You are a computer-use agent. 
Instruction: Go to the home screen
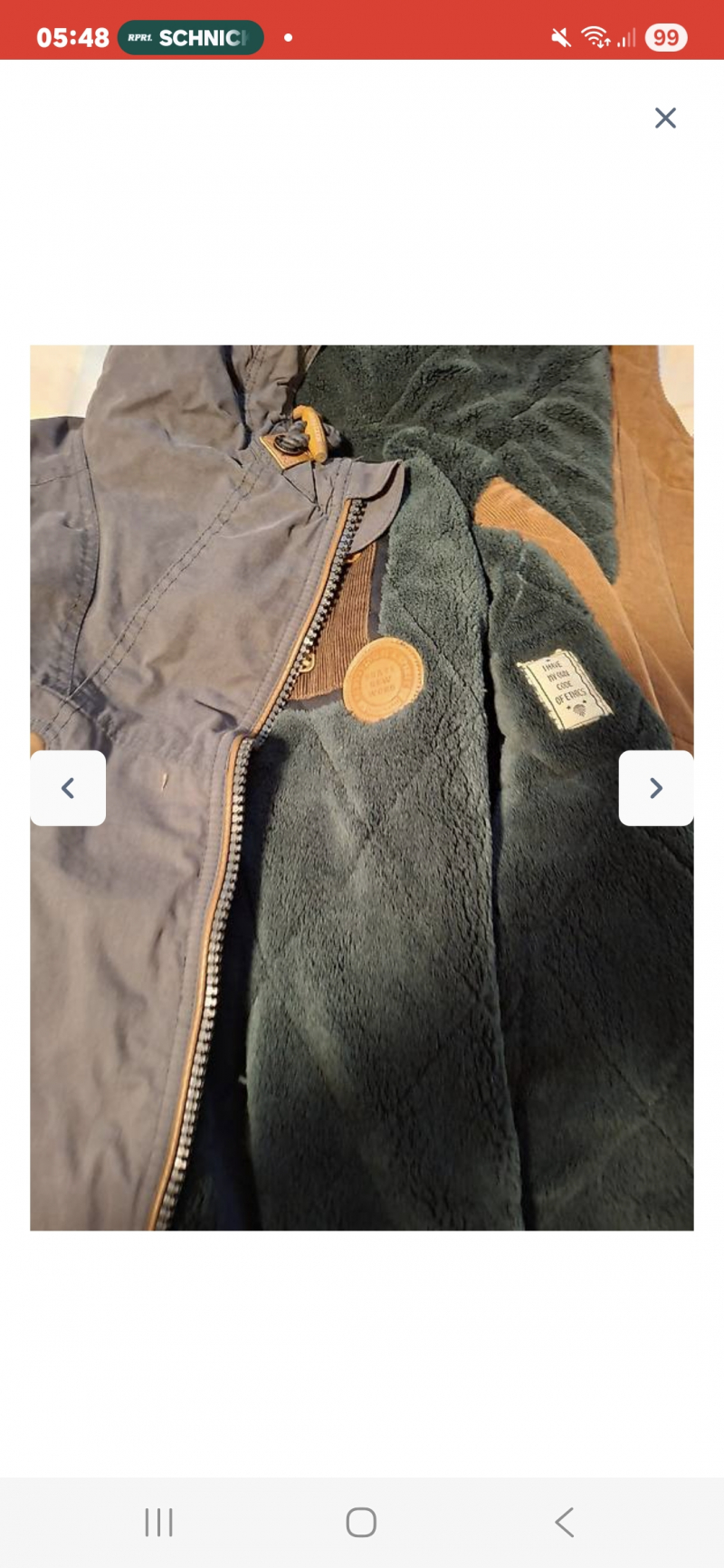coord(361,1522)
